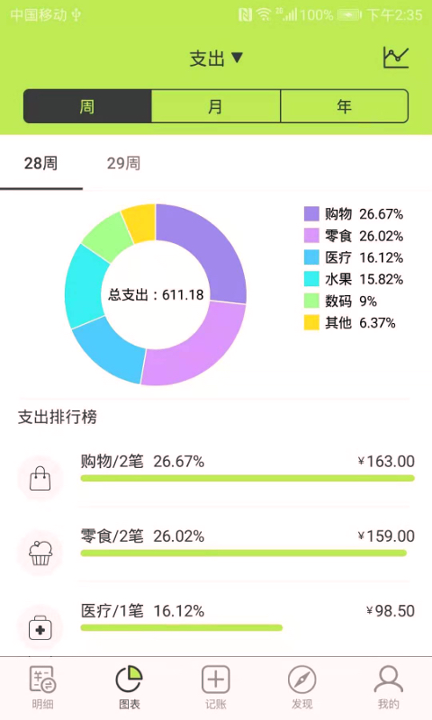Select the 周 segment

click(x=87, y=106)
